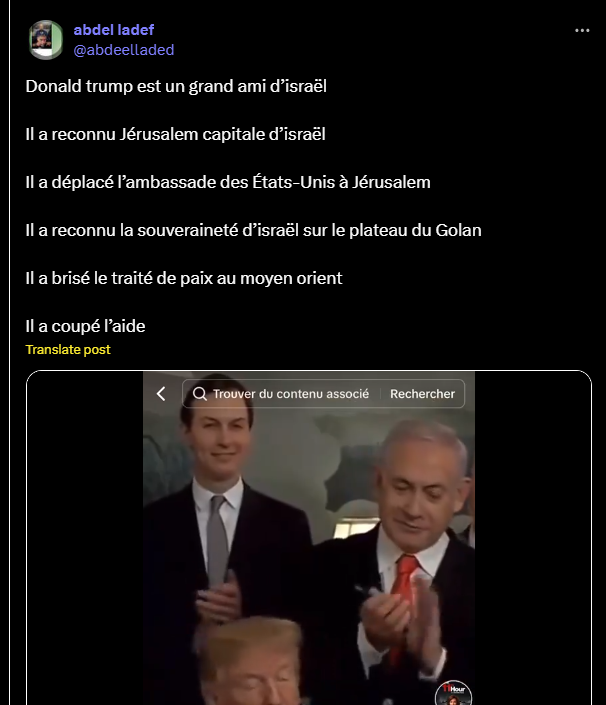The height and width of the screenshot is (705, 606).
Task: Open the @abdeelladed handle link
Action: pyautogui.click(x=123, y=49)
